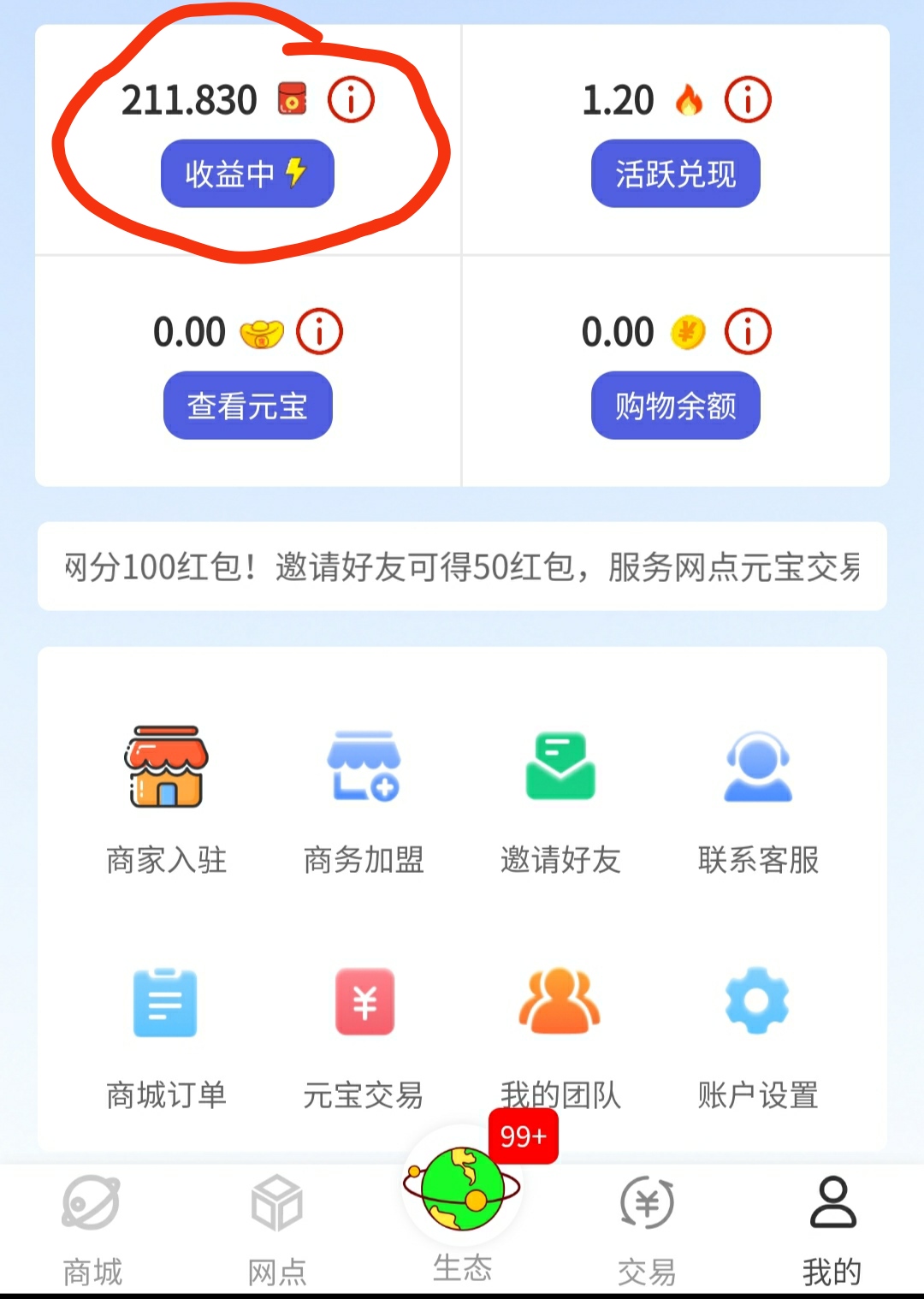924x1299 pixels.
Task: Open 邀请好友 to invite friends
Action: tap(560, 768)
